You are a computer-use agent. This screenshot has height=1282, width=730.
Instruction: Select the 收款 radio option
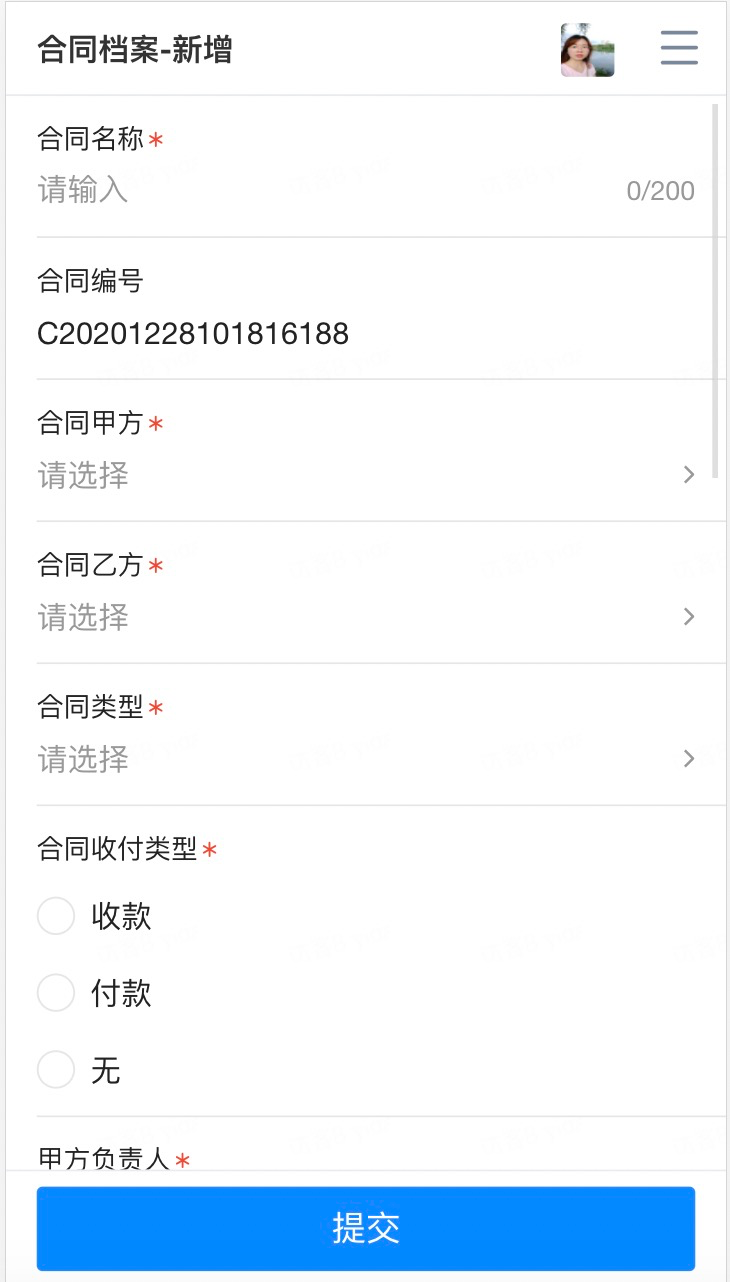[57, 916]
